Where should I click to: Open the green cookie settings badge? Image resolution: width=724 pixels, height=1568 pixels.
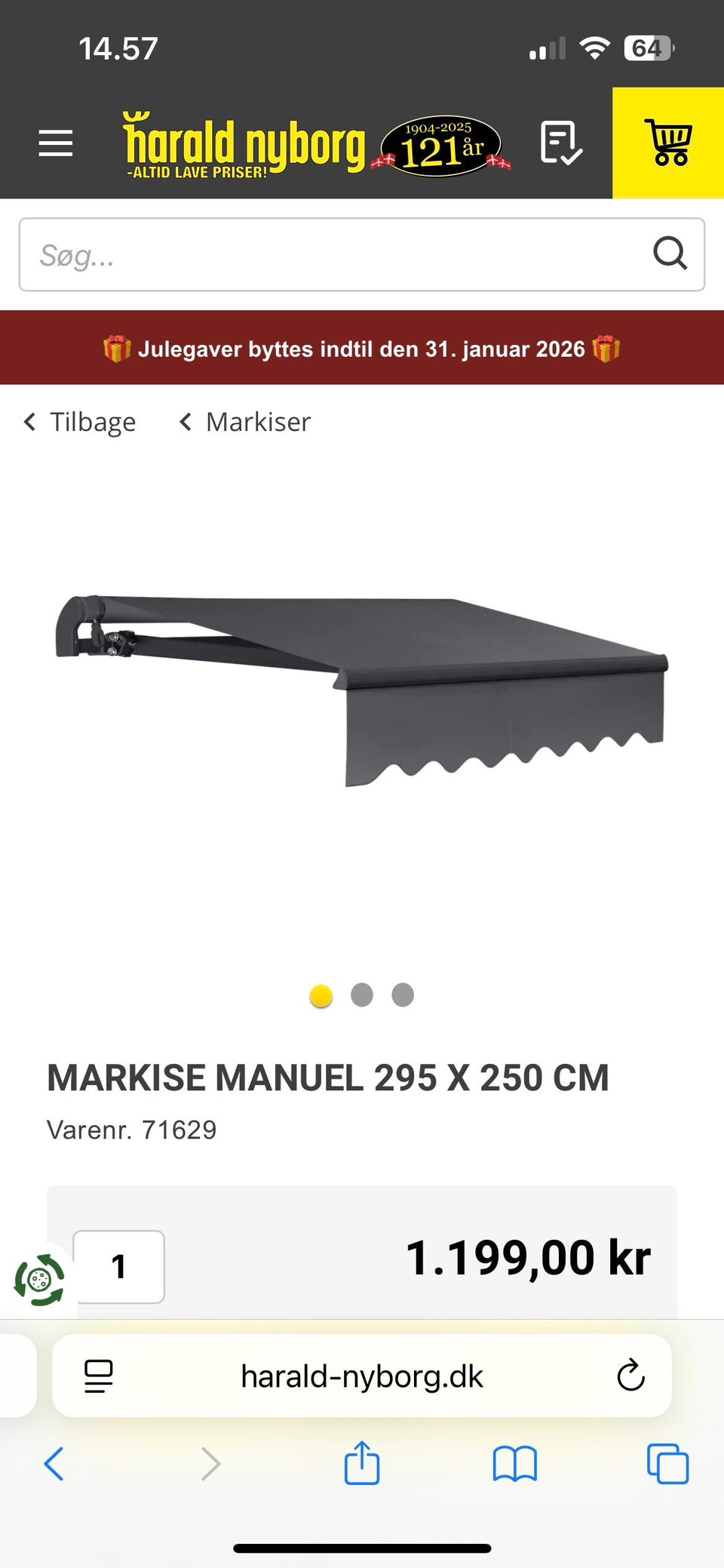tap(39, 1280)
